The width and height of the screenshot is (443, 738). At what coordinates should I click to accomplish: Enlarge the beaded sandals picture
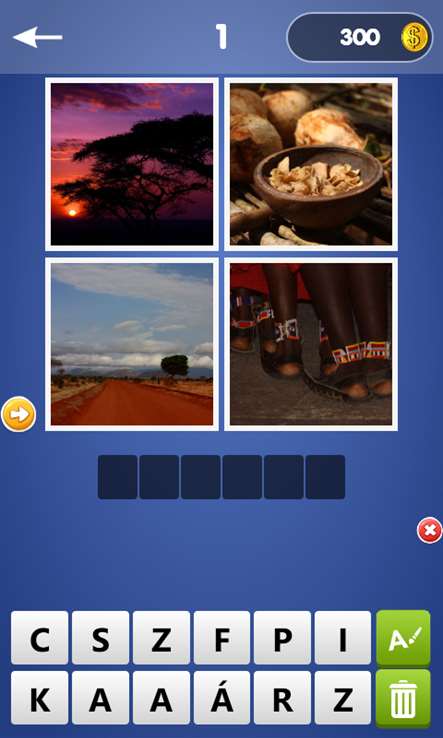311,344
